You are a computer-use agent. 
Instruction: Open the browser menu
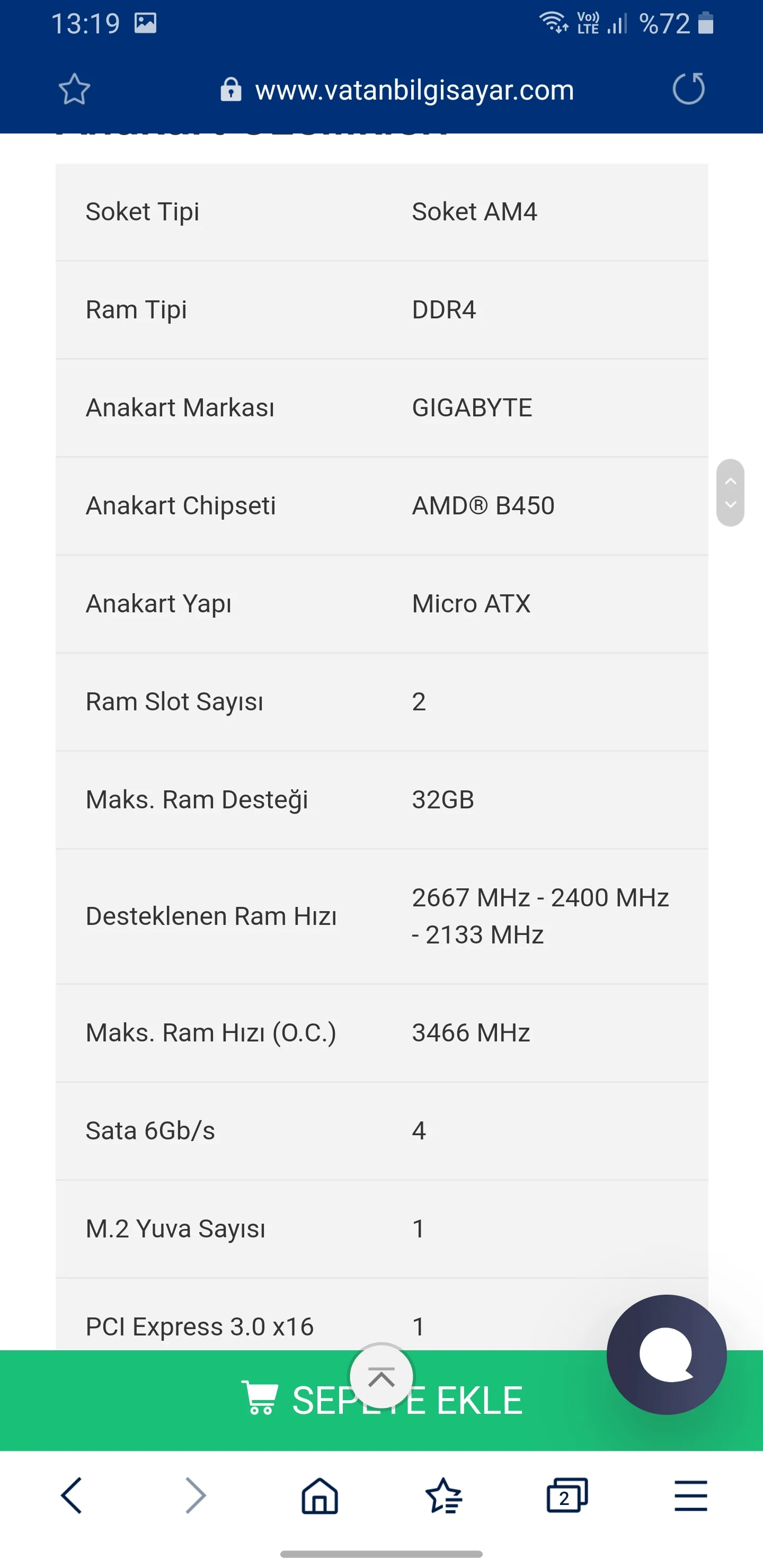tap(690, 1495)
